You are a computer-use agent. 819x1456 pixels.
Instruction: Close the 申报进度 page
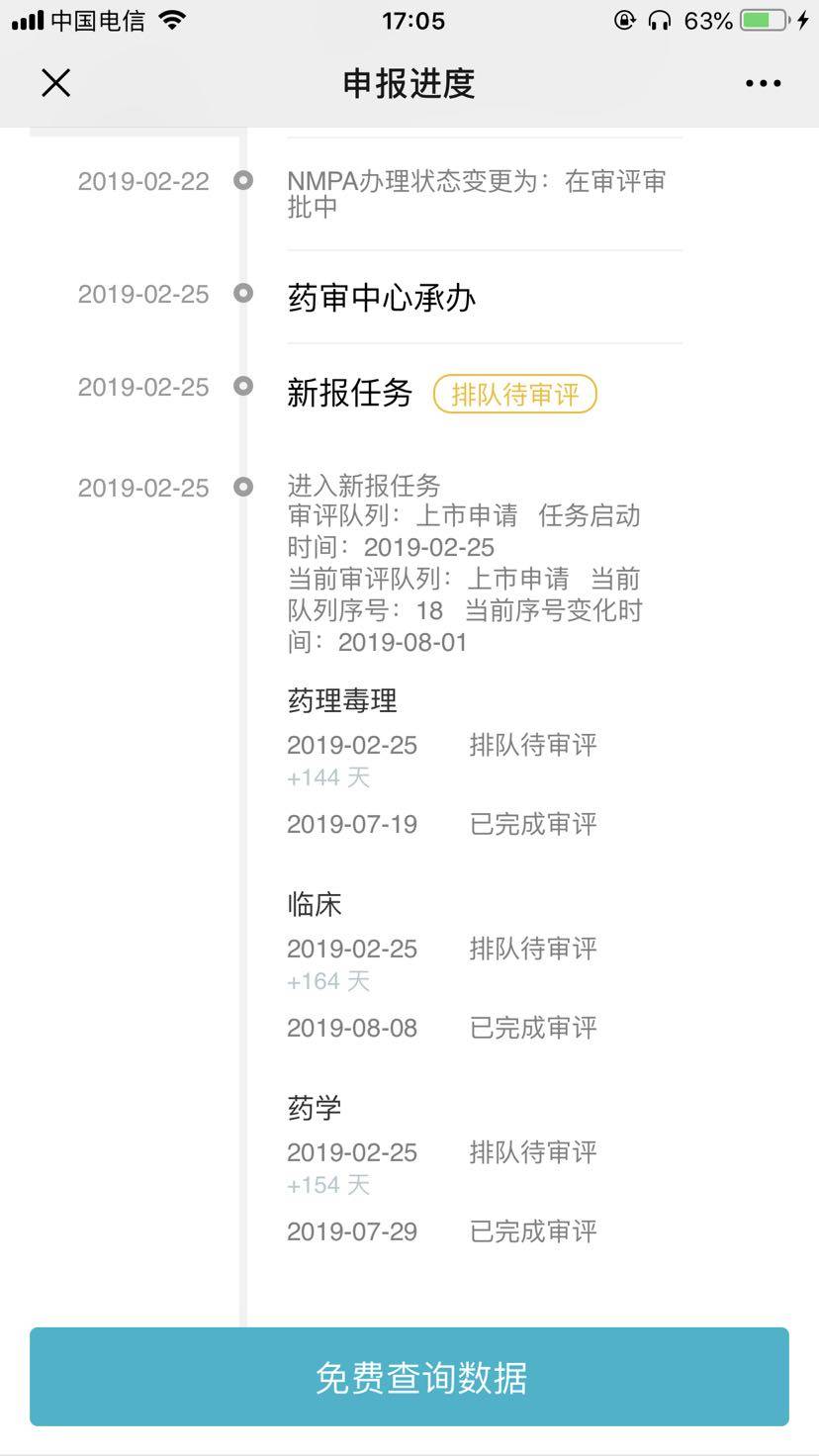coord(56,83)
